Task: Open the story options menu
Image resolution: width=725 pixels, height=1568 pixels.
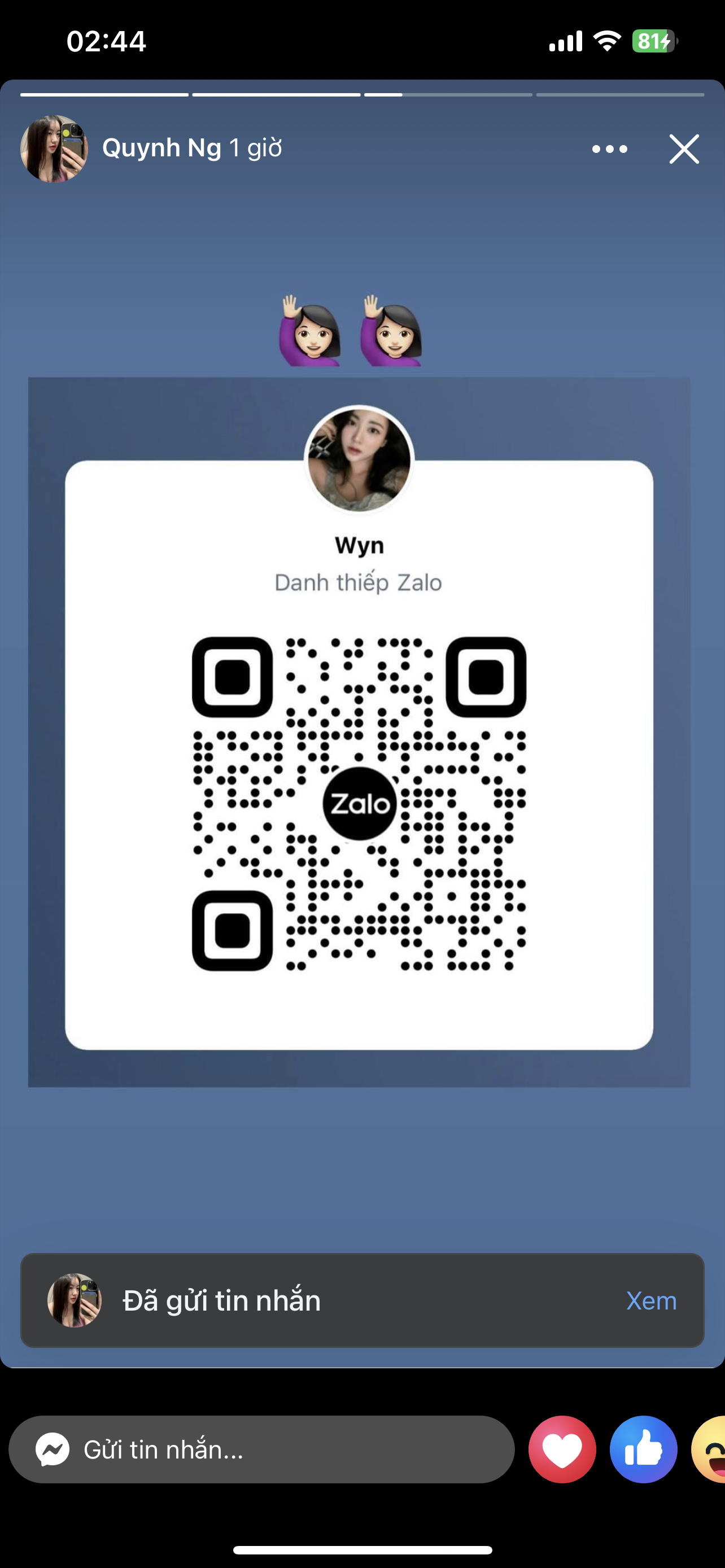Action: tap(609, 149)
